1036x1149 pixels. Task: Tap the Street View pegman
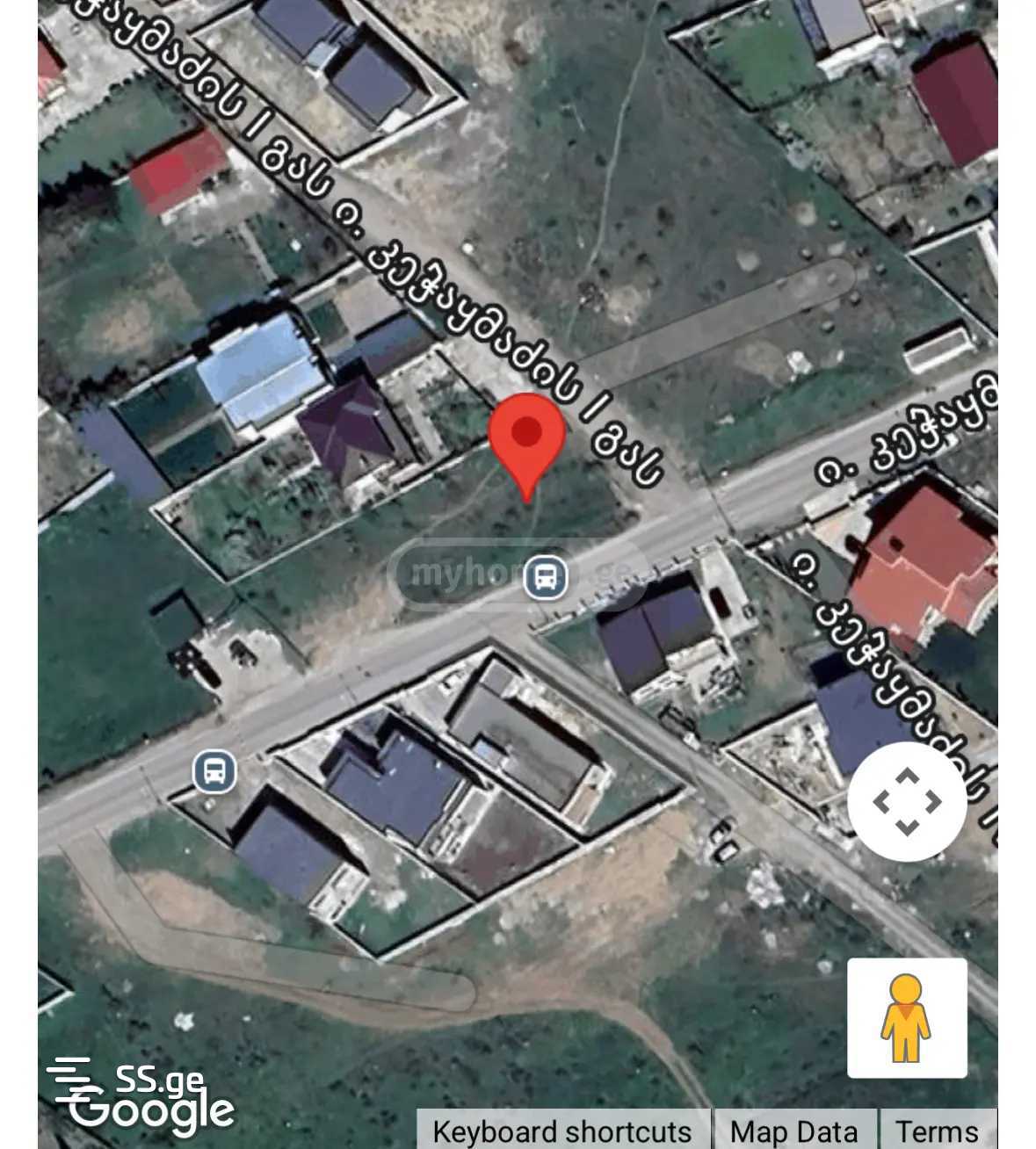click(907, 1018)
